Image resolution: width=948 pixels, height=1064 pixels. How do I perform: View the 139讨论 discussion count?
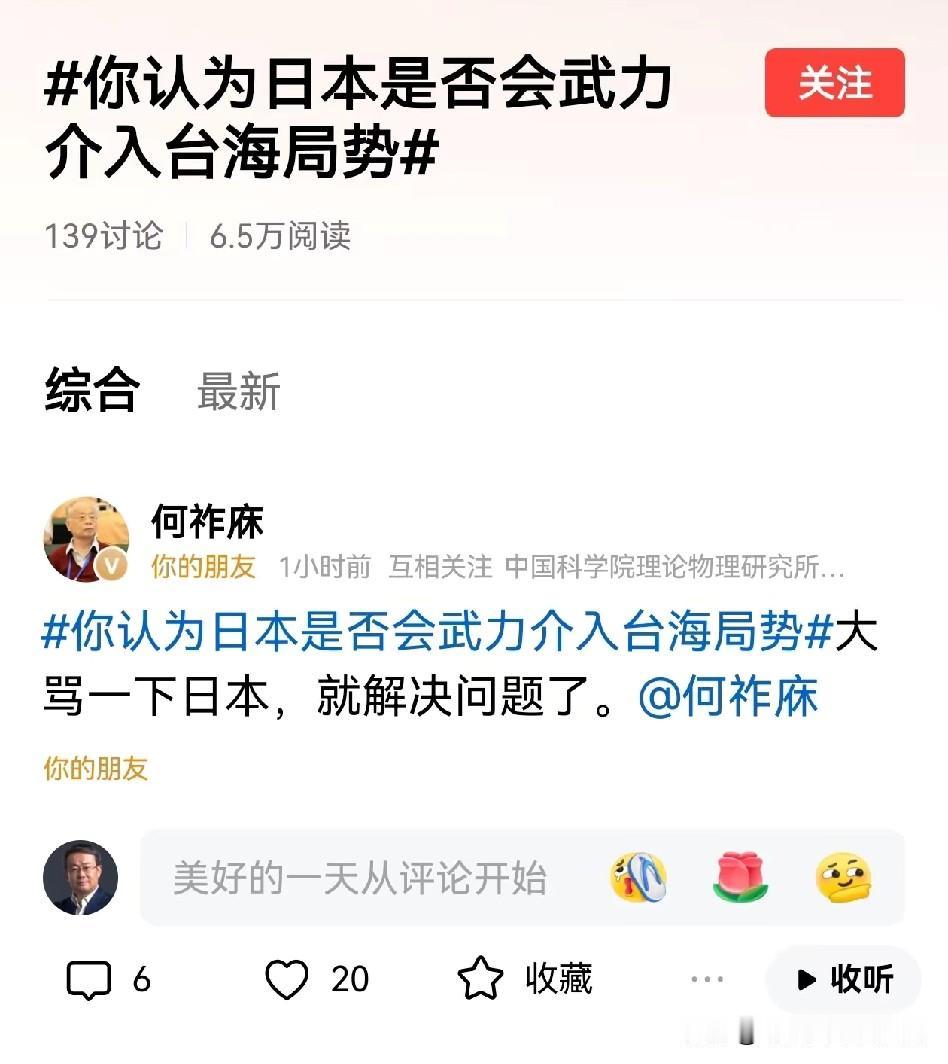coord(105,237)
